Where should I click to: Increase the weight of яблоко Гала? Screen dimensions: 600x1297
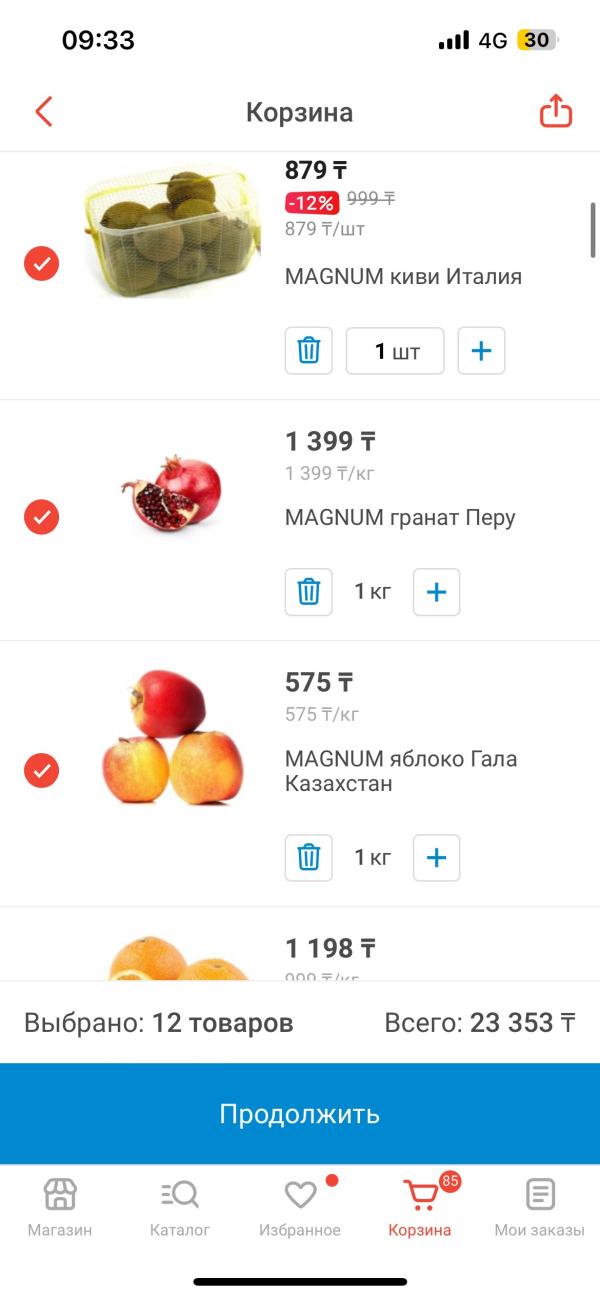pos(436,858)
